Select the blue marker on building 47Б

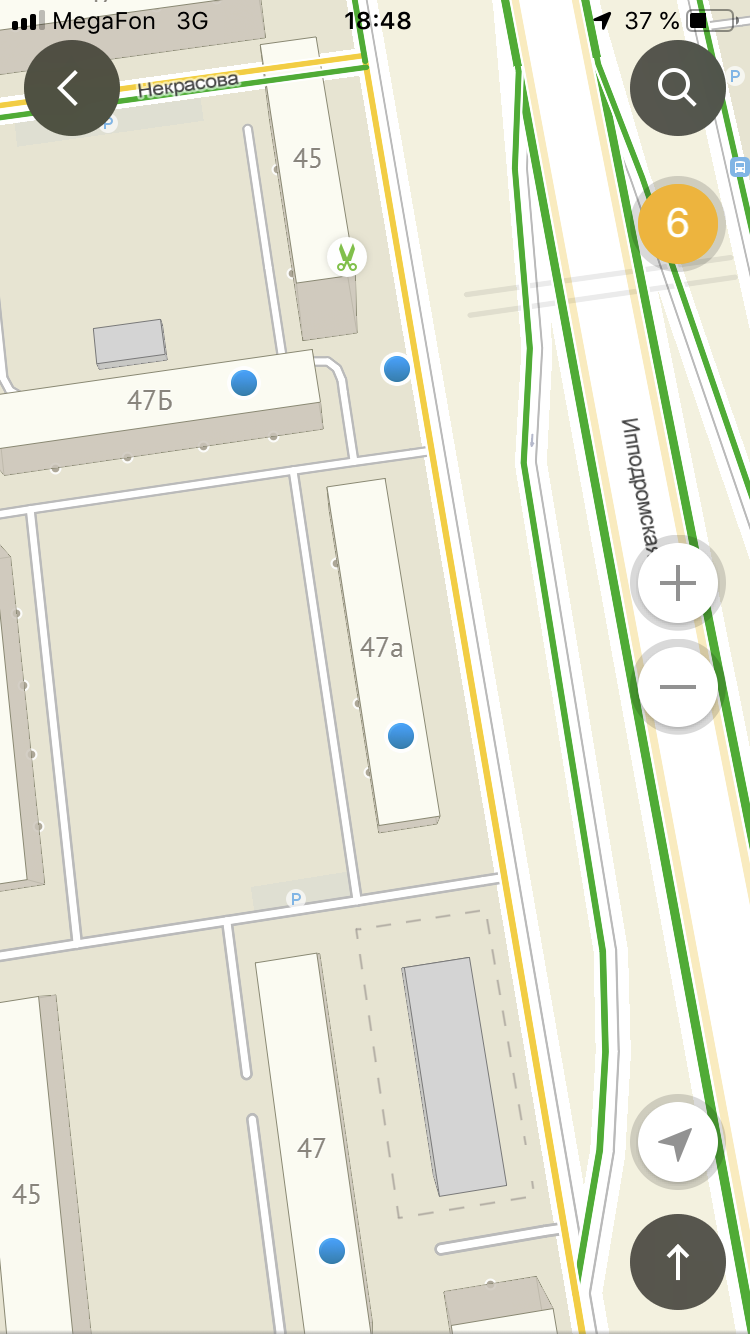[244, 382]
